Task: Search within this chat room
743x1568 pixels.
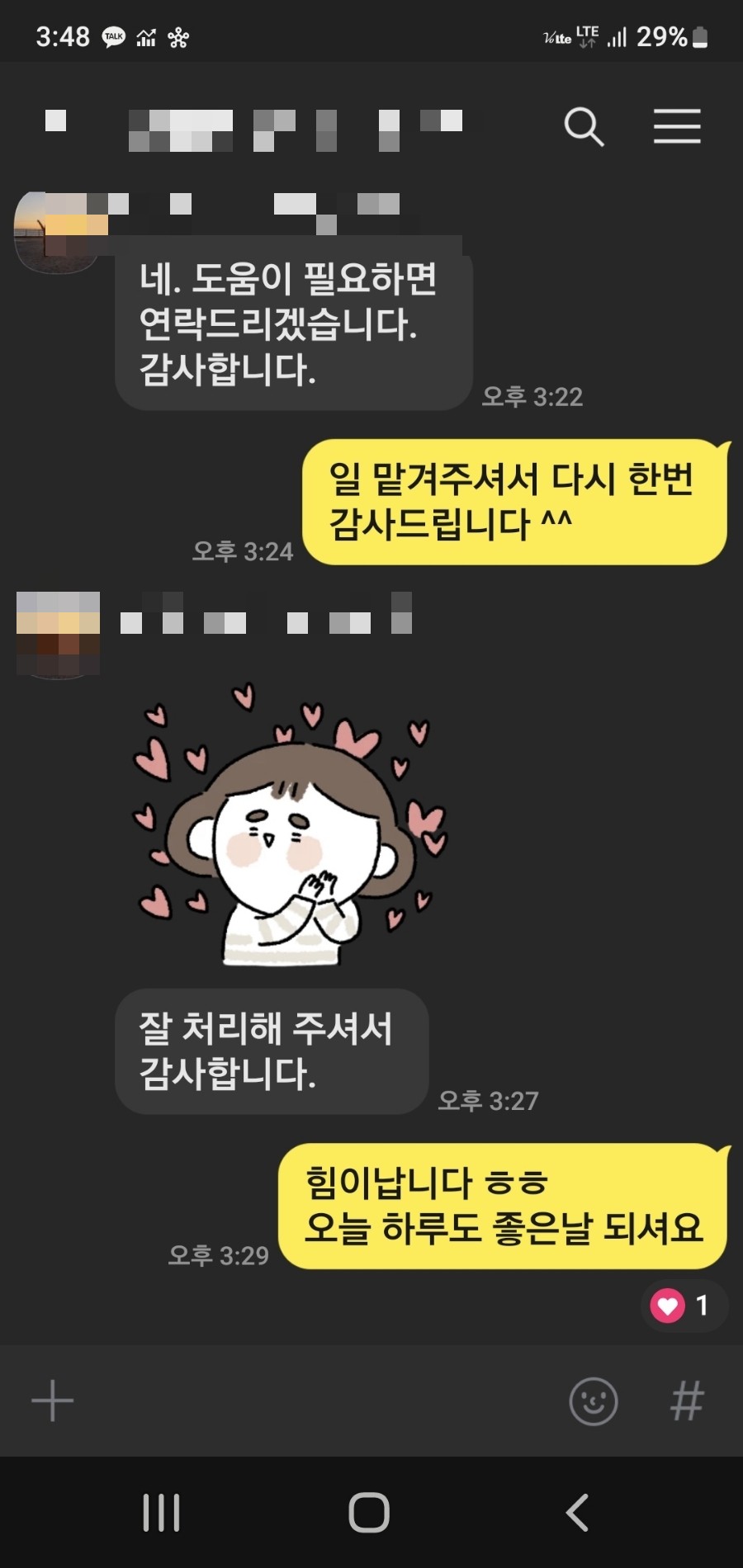Action: (x=584, y=126)
